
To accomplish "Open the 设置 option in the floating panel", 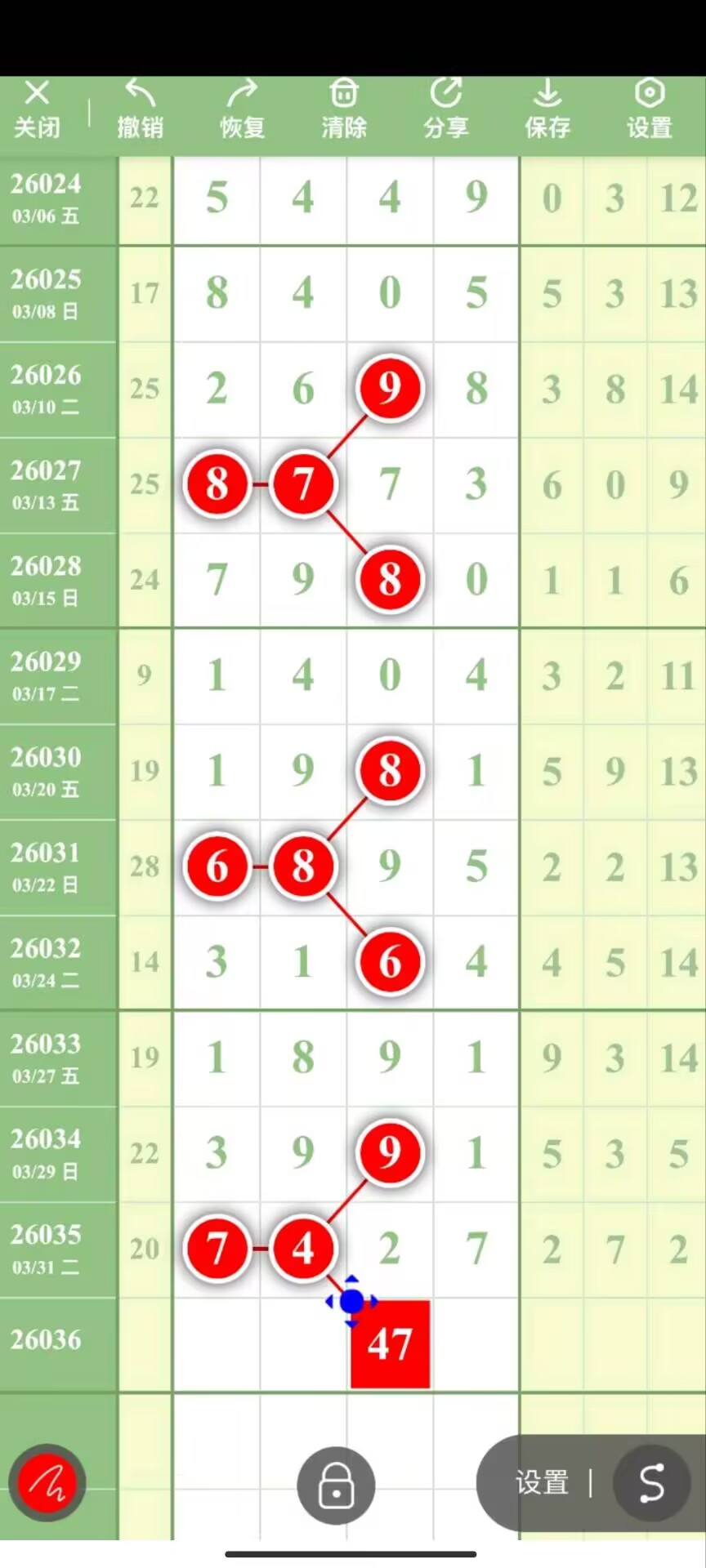I will [x=542, y=1482].
